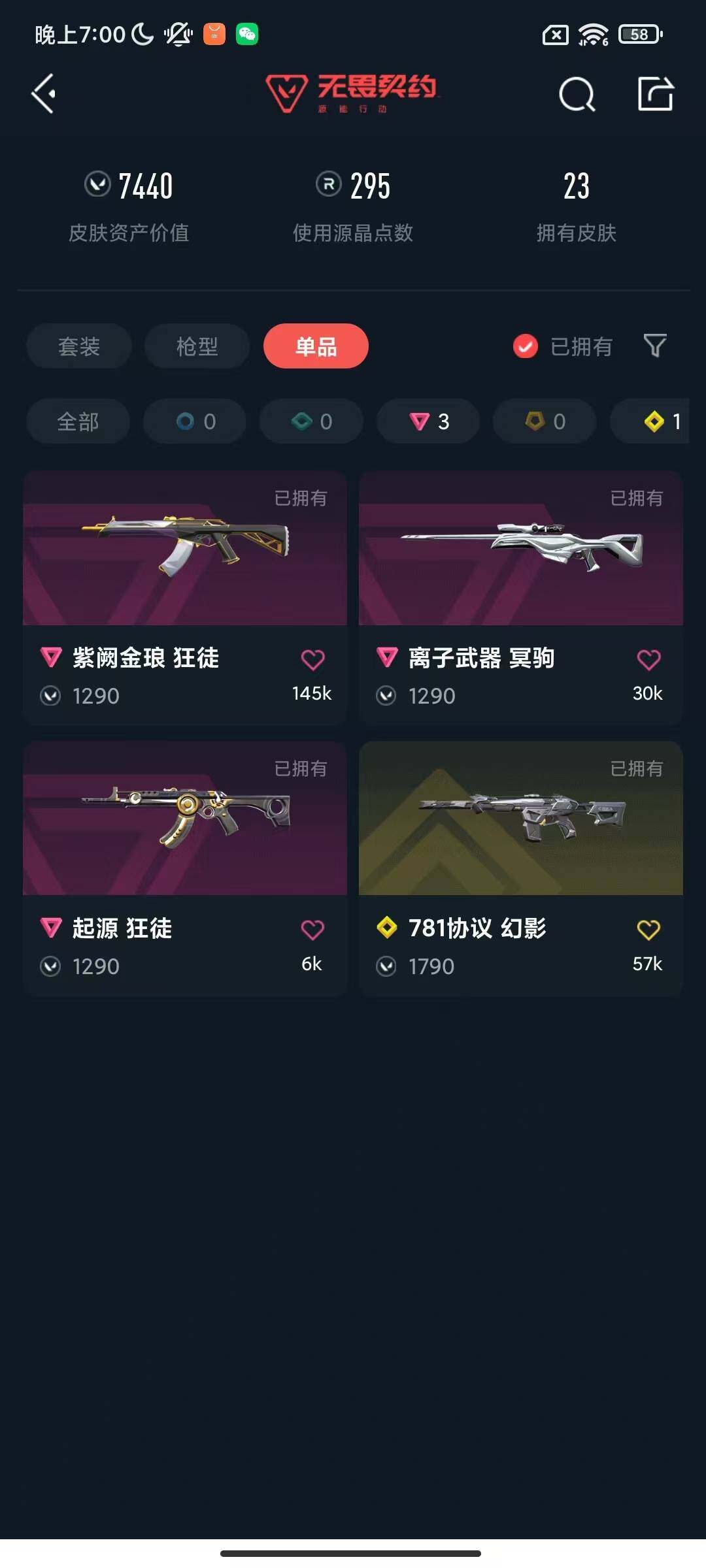Viewport: 706px width, 1568px height.
Task: Select the 单品 tab
Action: click(316, 346)
